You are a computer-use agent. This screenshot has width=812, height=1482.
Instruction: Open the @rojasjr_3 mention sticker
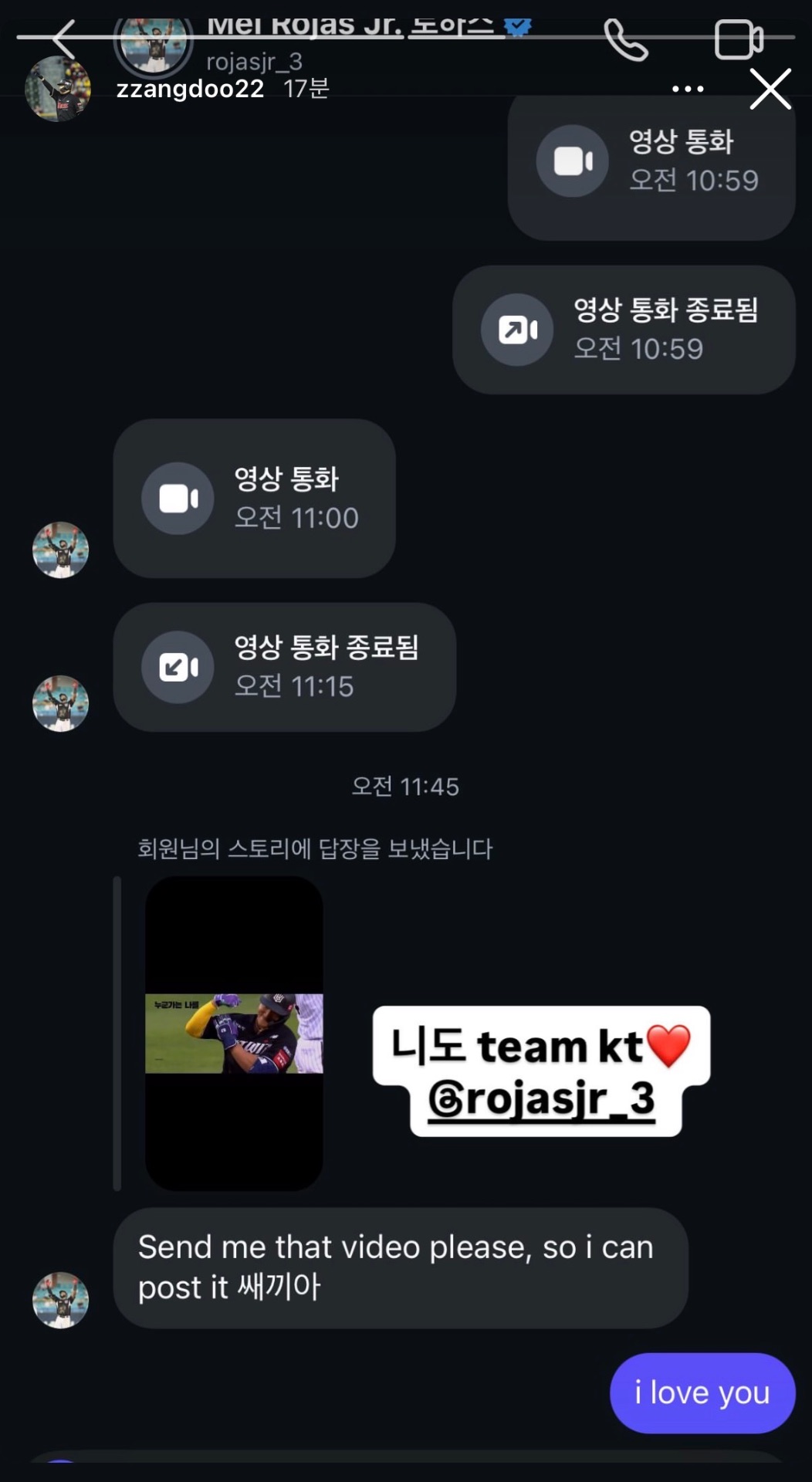point(542,1098)
